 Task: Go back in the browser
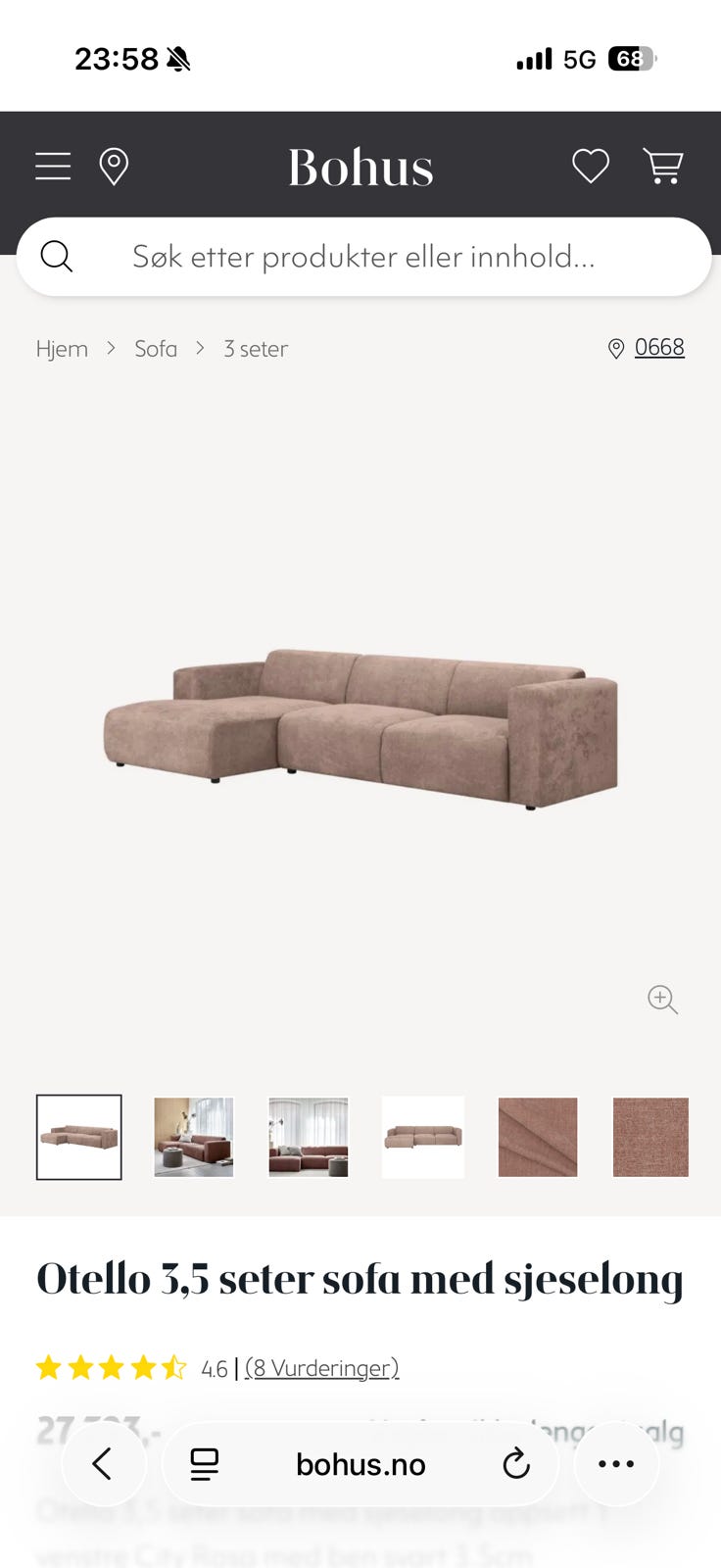[103, 1464]
